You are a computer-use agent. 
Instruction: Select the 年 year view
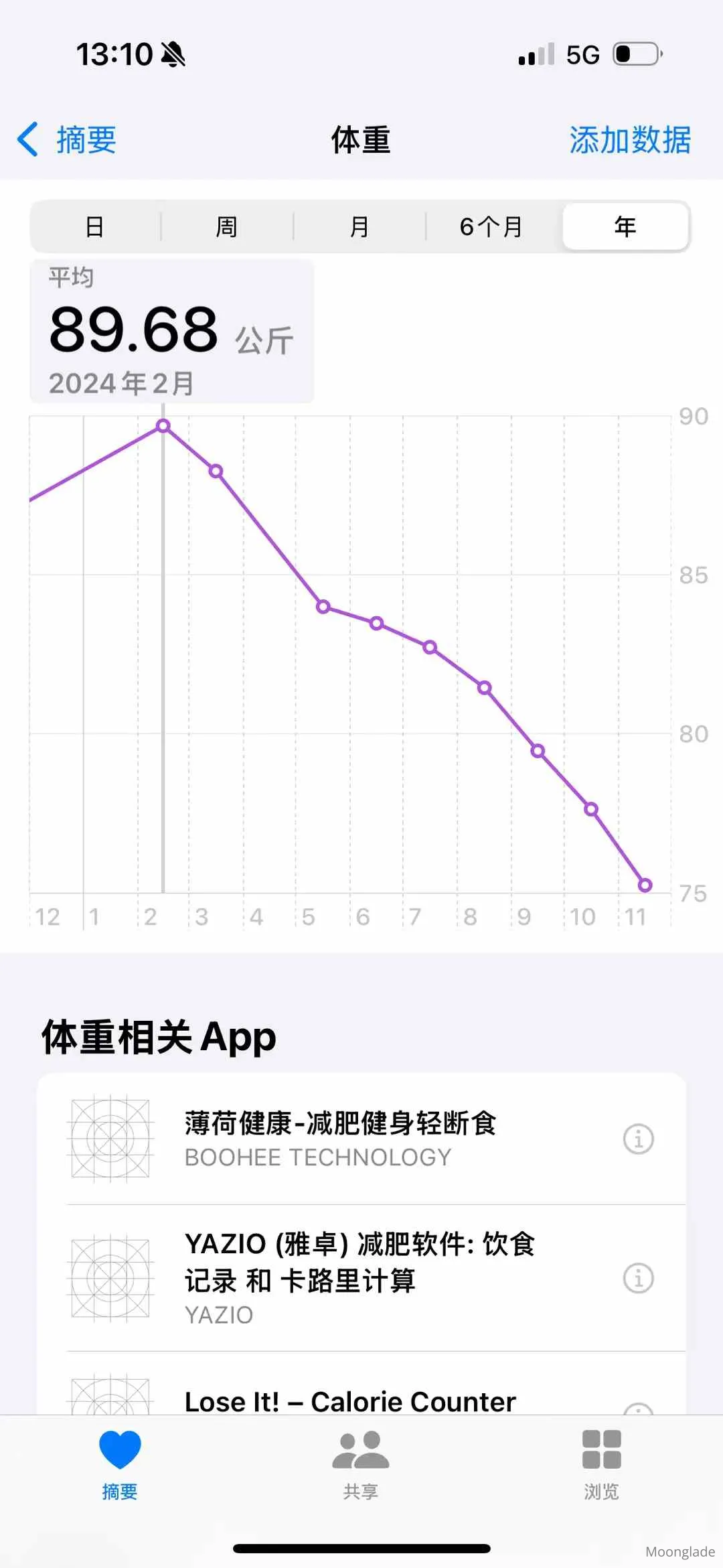[x=625, y=227]
